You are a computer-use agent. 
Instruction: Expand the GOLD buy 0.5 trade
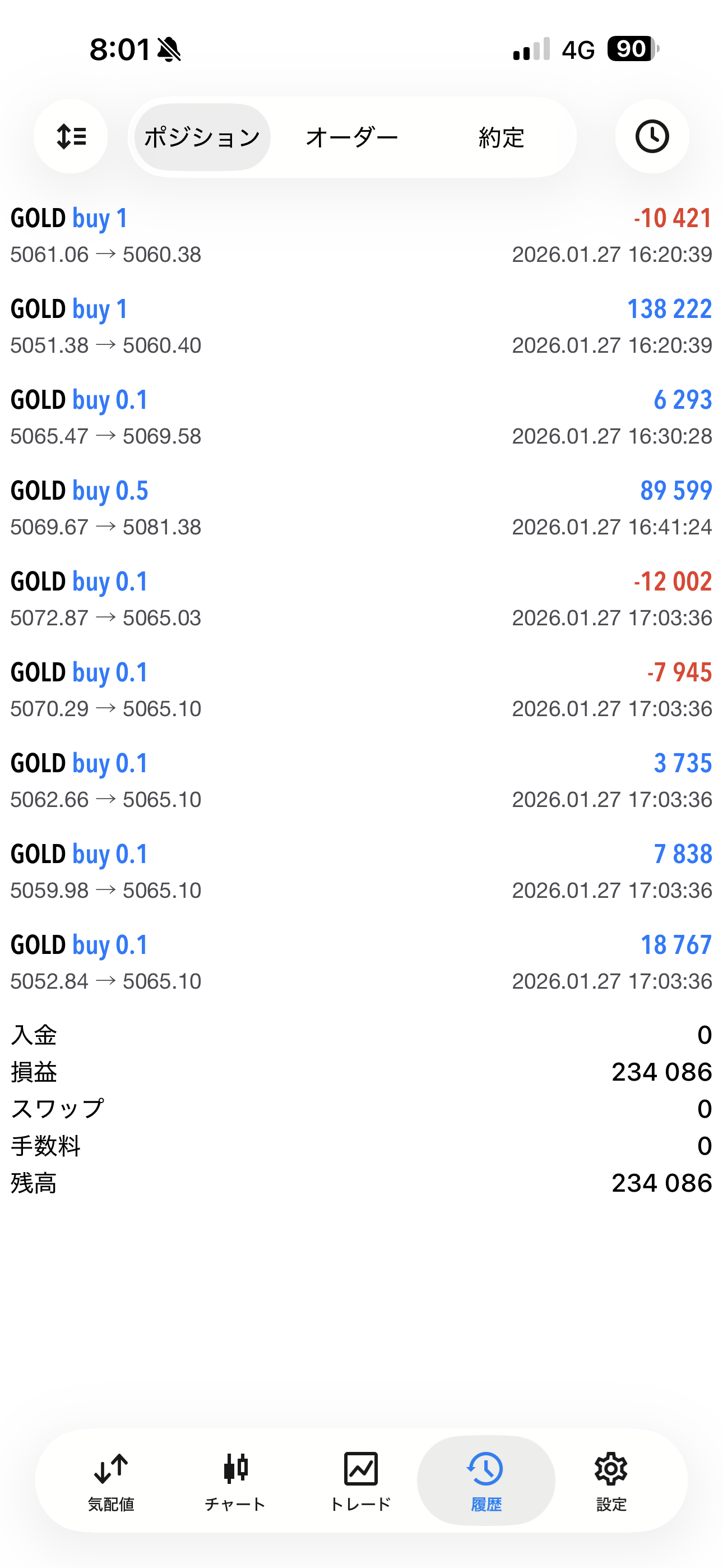(361, 508)
